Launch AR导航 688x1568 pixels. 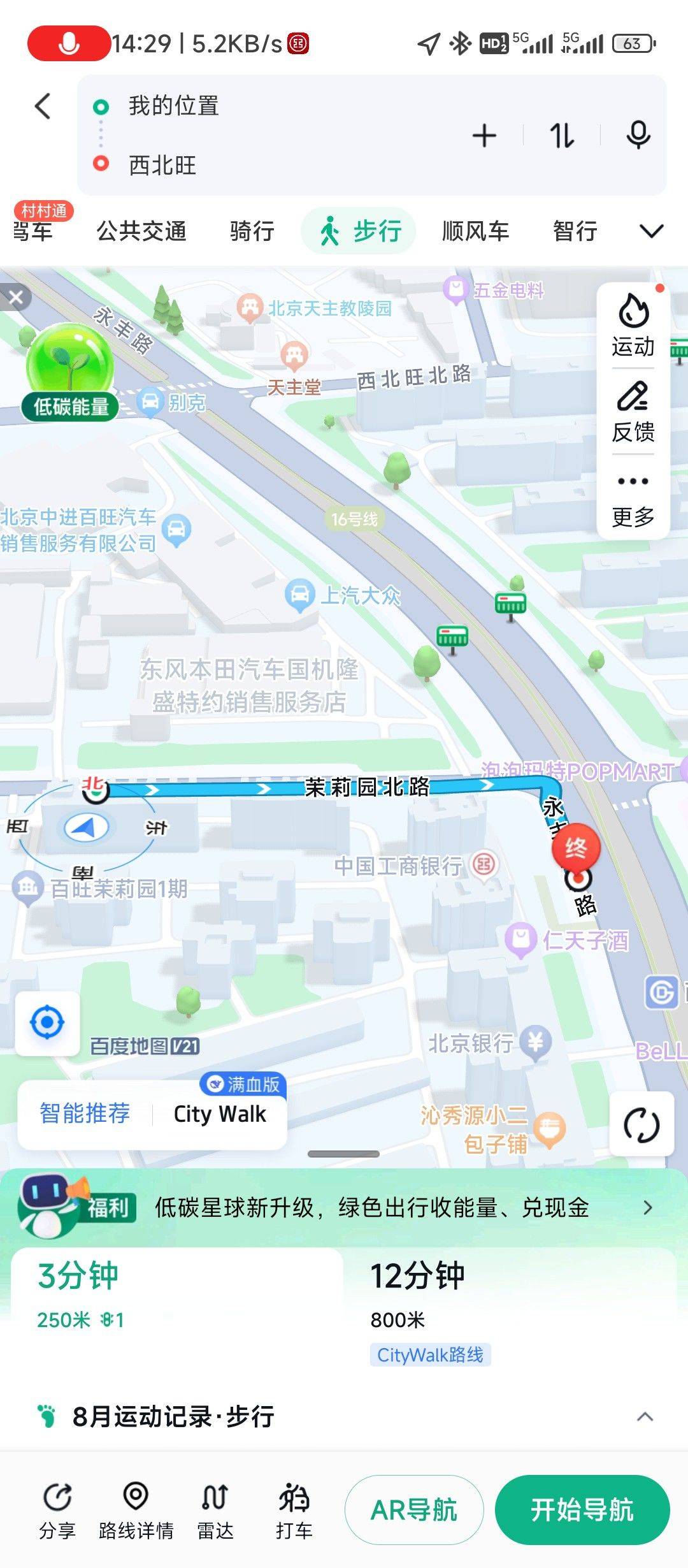pos(414,1509)
